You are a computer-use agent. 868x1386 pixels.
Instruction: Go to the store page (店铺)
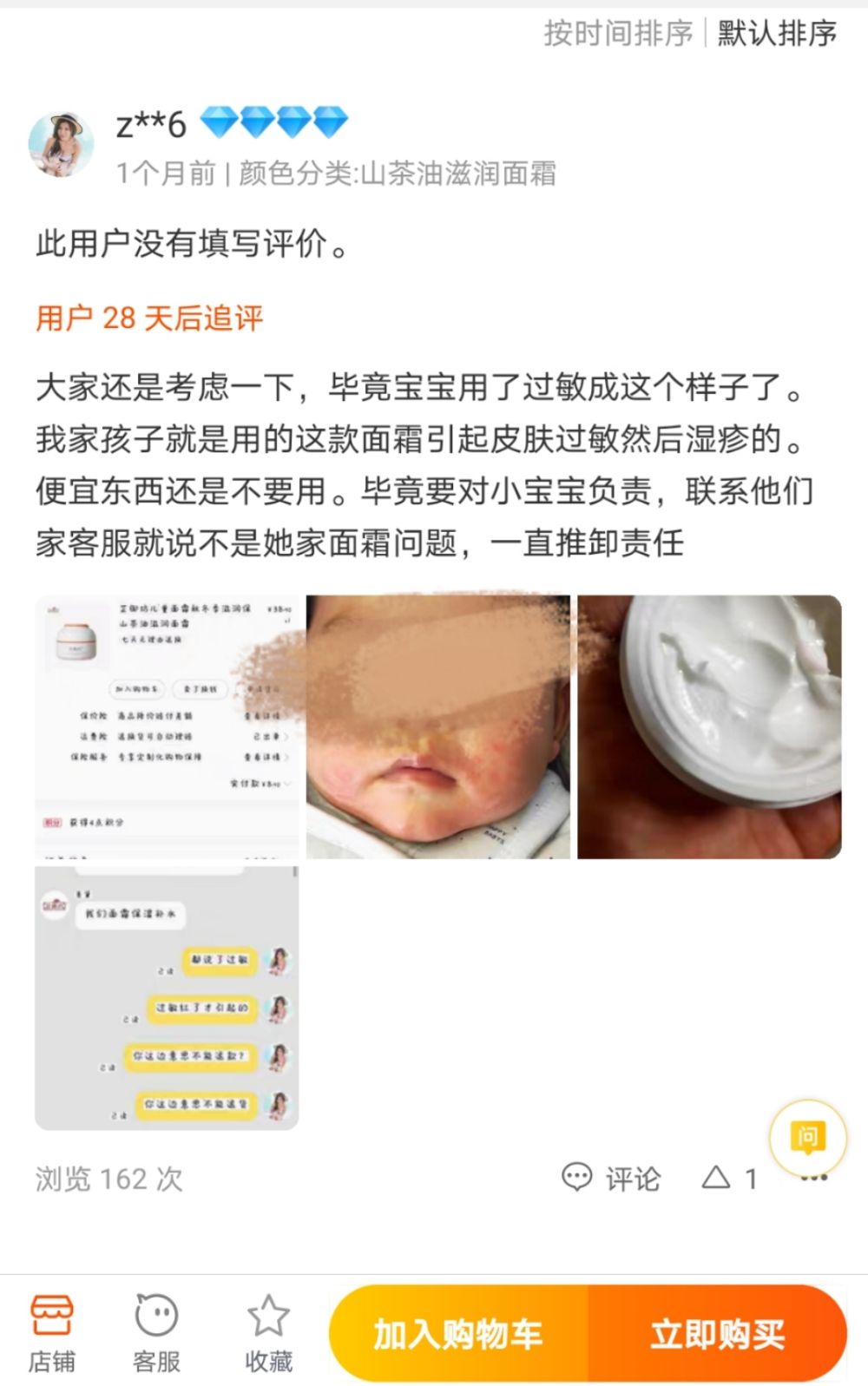click(52, 1334)
